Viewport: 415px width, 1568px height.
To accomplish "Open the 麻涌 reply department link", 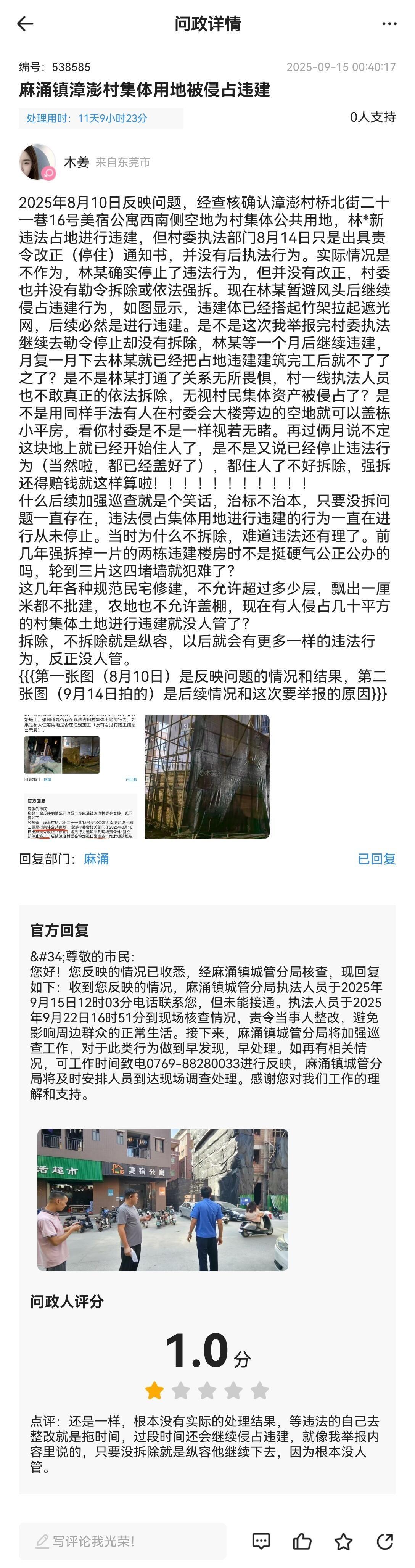I will tap(96, 859).
